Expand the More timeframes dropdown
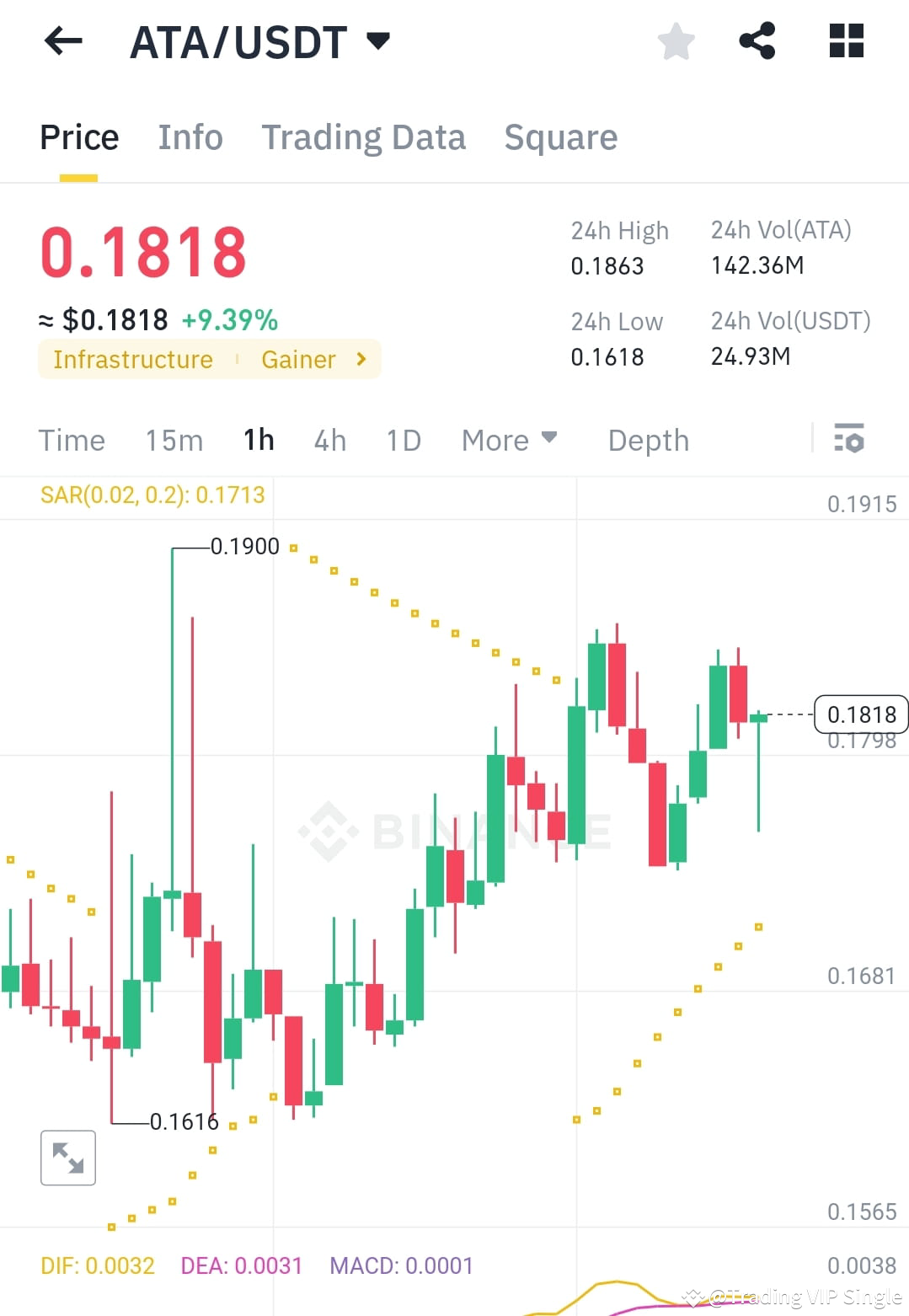The height and width of the screenshot is (1316, 909). 508,439
